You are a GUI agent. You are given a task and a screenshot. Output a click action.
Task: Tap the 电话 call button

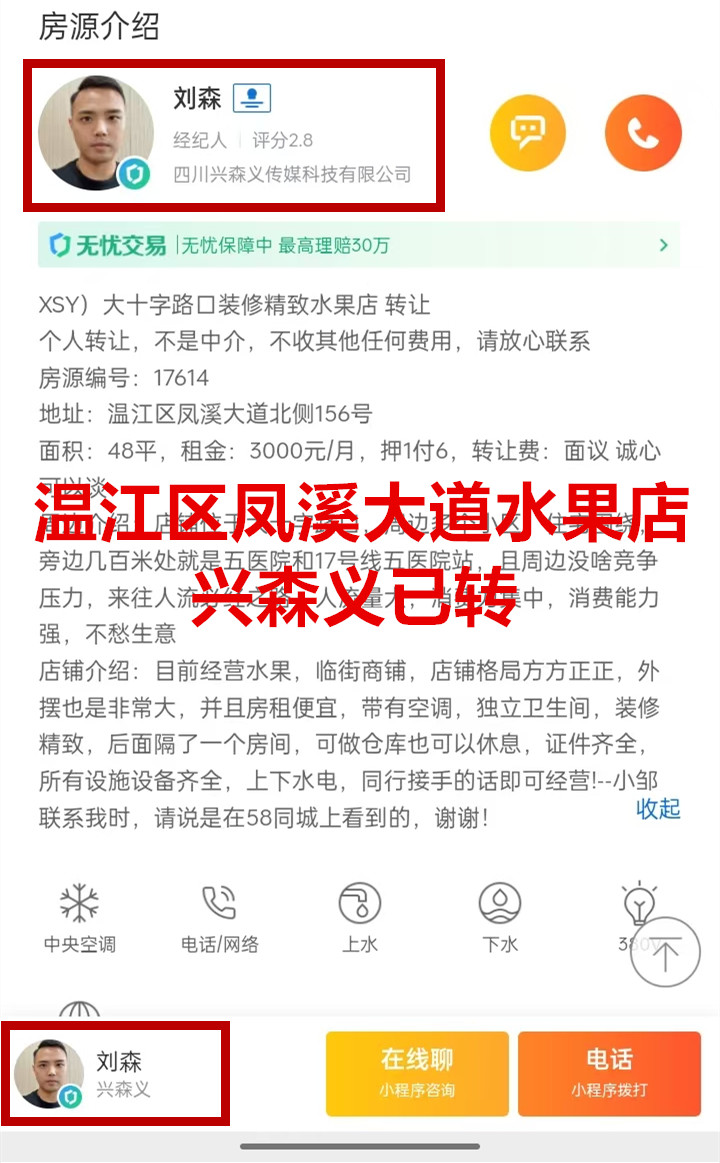point(609,1073)
